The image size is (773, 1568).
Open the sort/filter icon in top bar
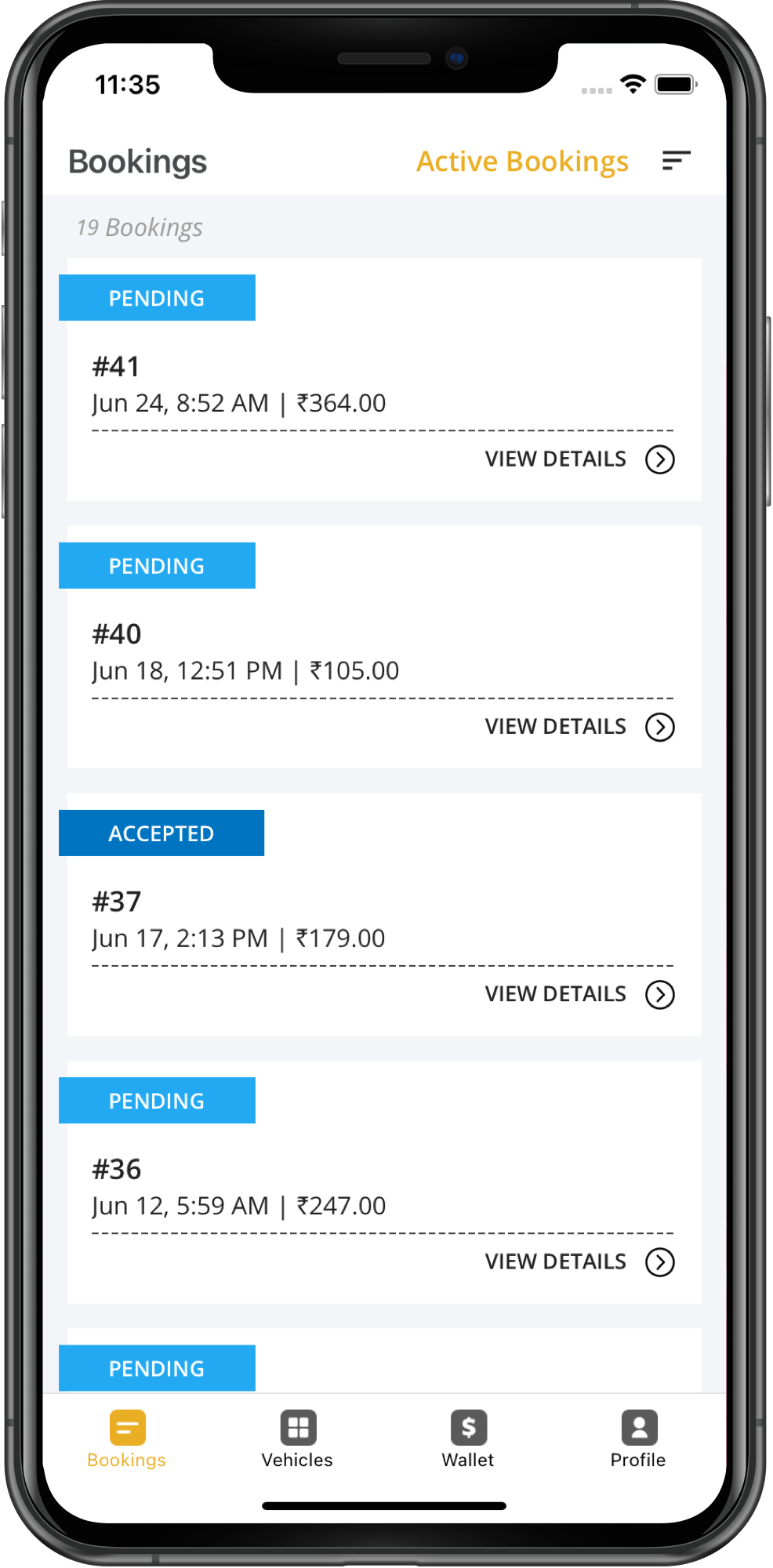tap(676, 161)
